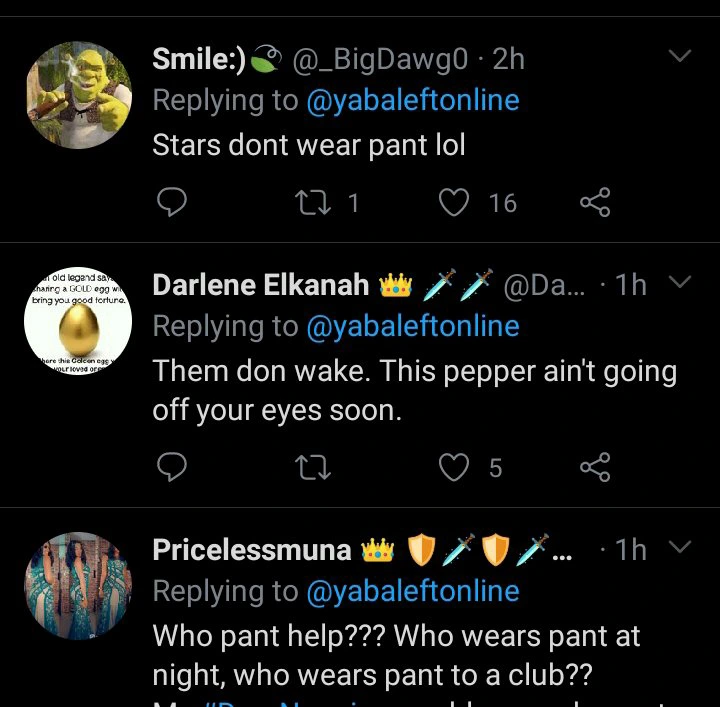720x707 pixels.
Task: Like Smile:)'s tweet
Action: [456, 203]
